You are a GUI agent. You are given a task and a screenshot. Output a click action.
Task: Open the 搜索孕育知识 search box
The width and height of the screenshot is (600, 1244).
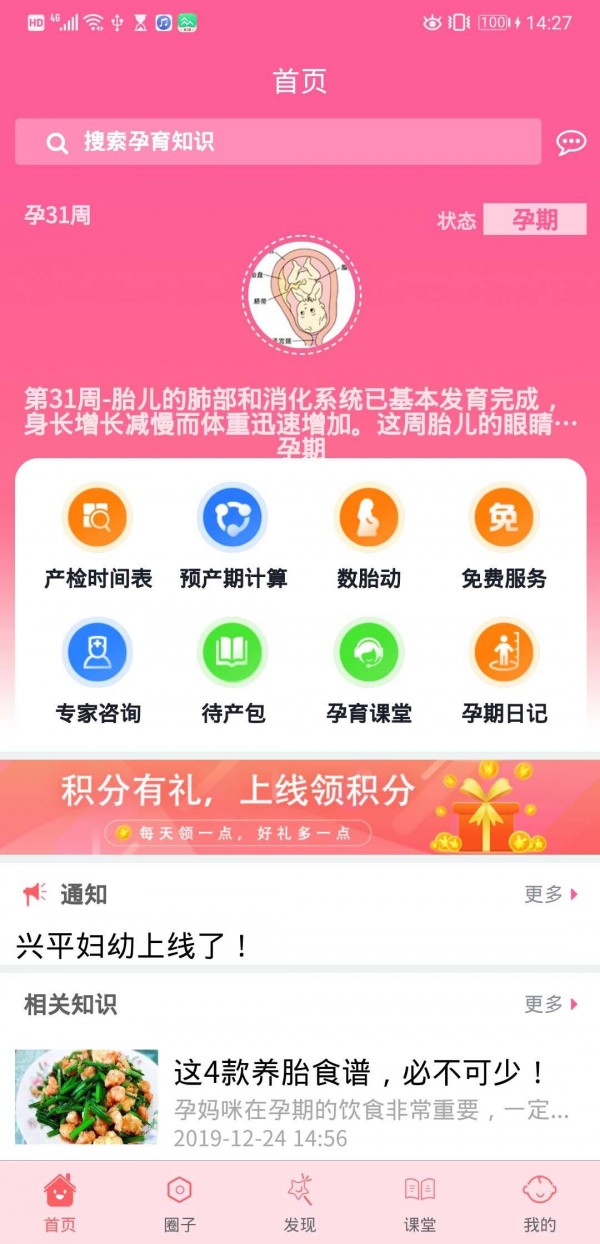(x=278, y=142)
